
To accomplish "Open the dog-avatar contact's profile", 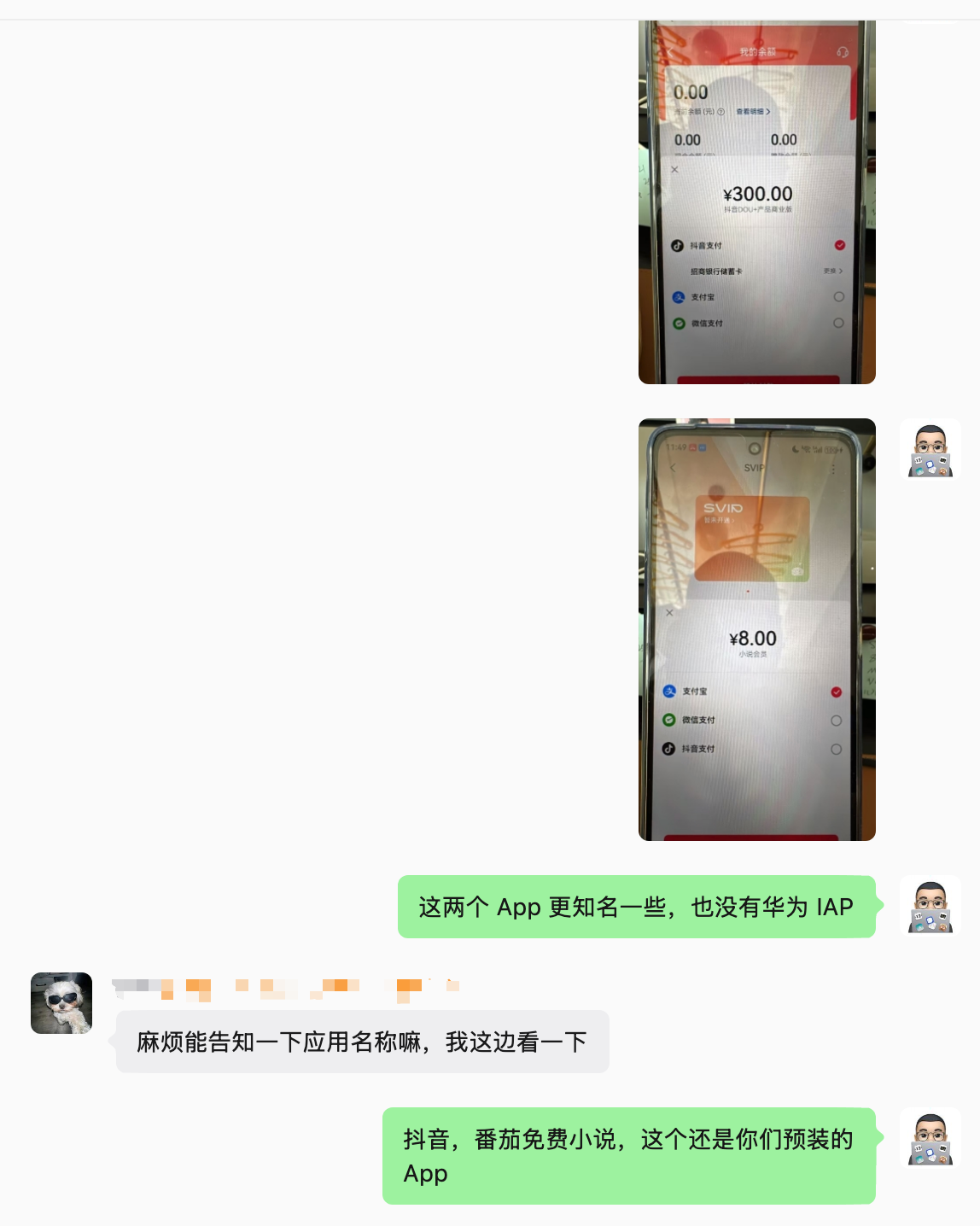I will pyautogui.click(x=61, y=1003).
